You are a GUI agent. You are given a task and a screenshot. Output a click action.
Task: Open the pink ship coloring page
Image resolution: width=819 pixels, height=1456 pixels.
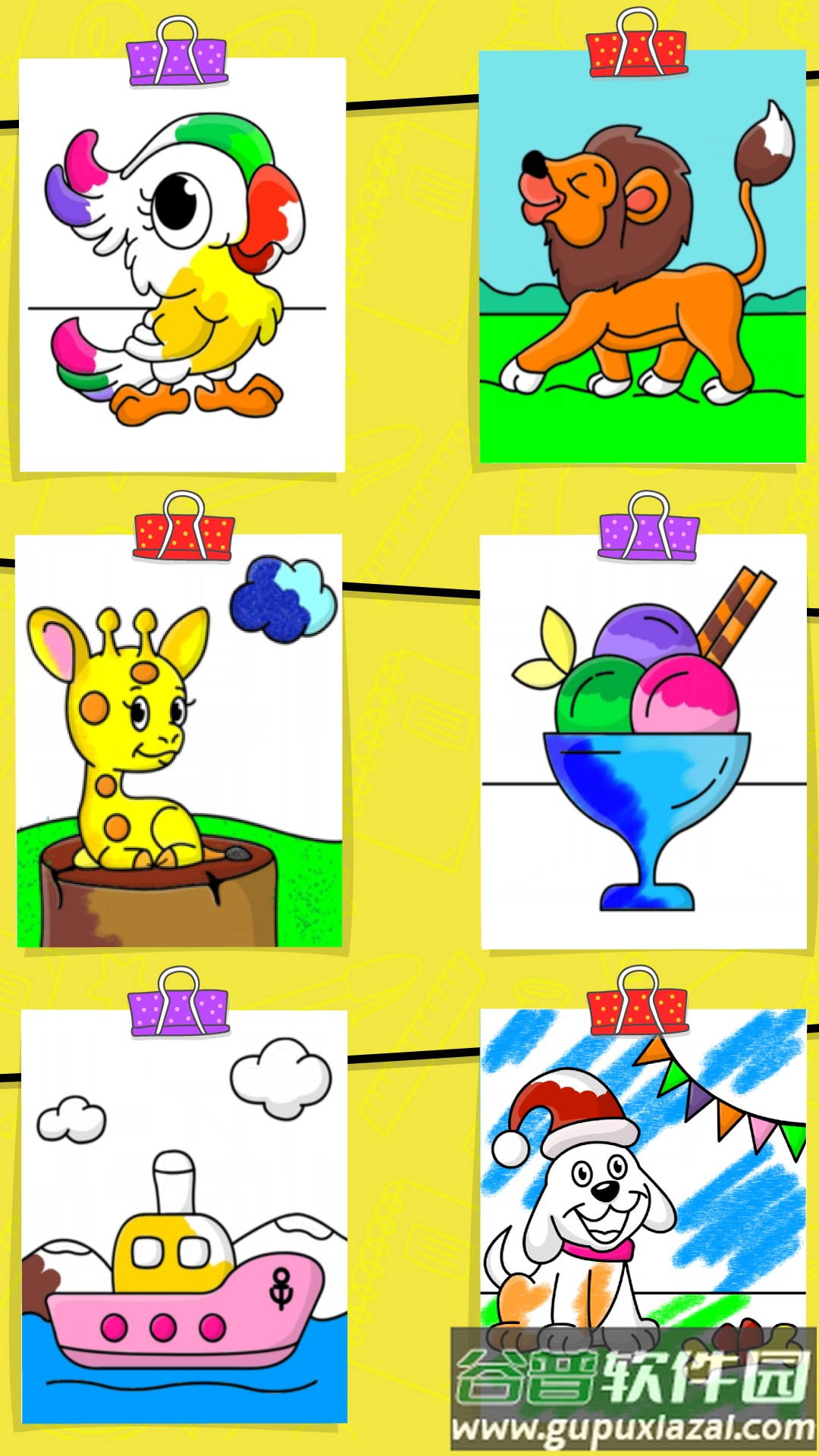184,1217
